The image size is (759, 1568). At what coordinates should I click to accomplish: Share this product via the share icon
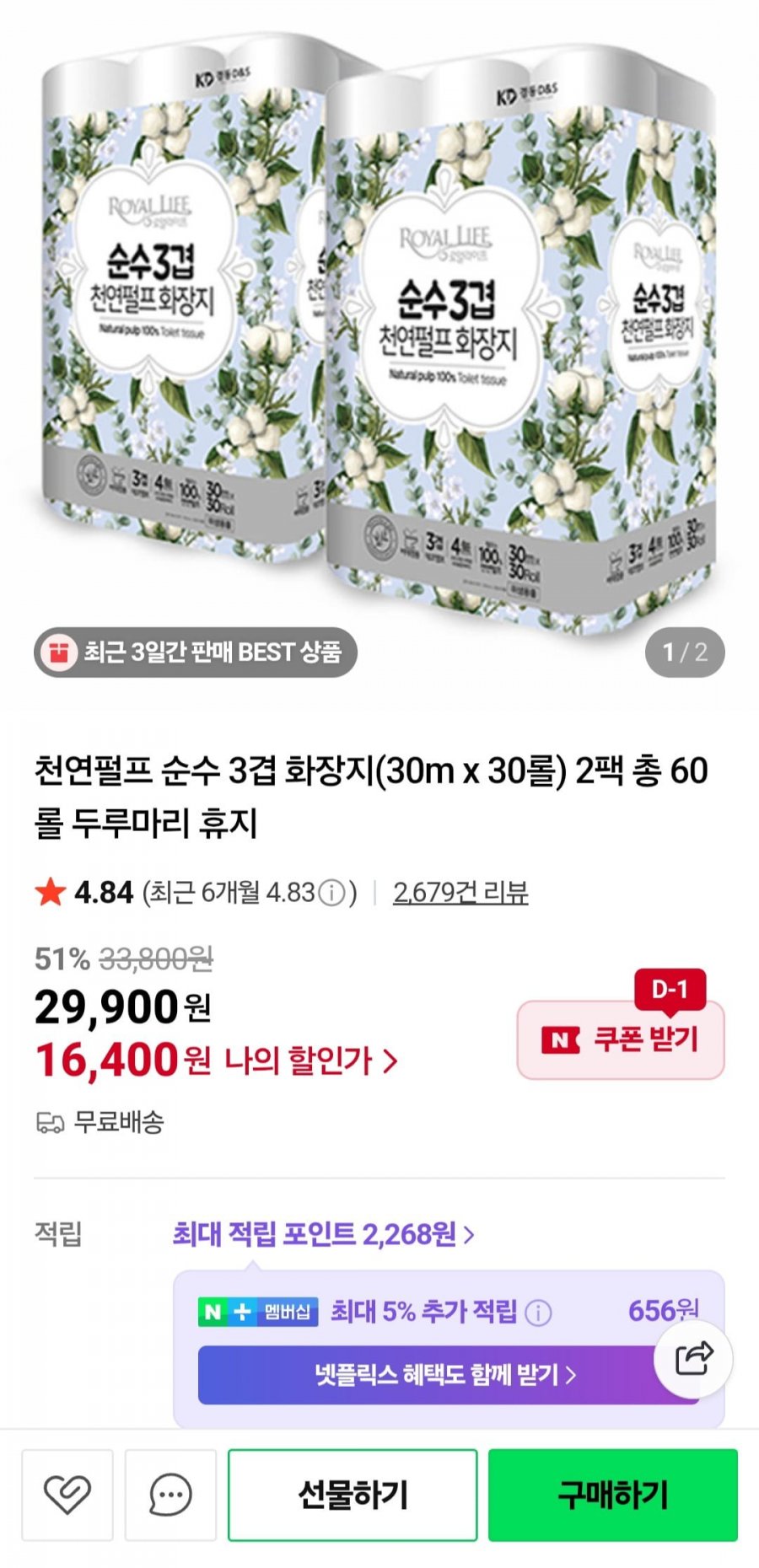(x=694, y=1359)
